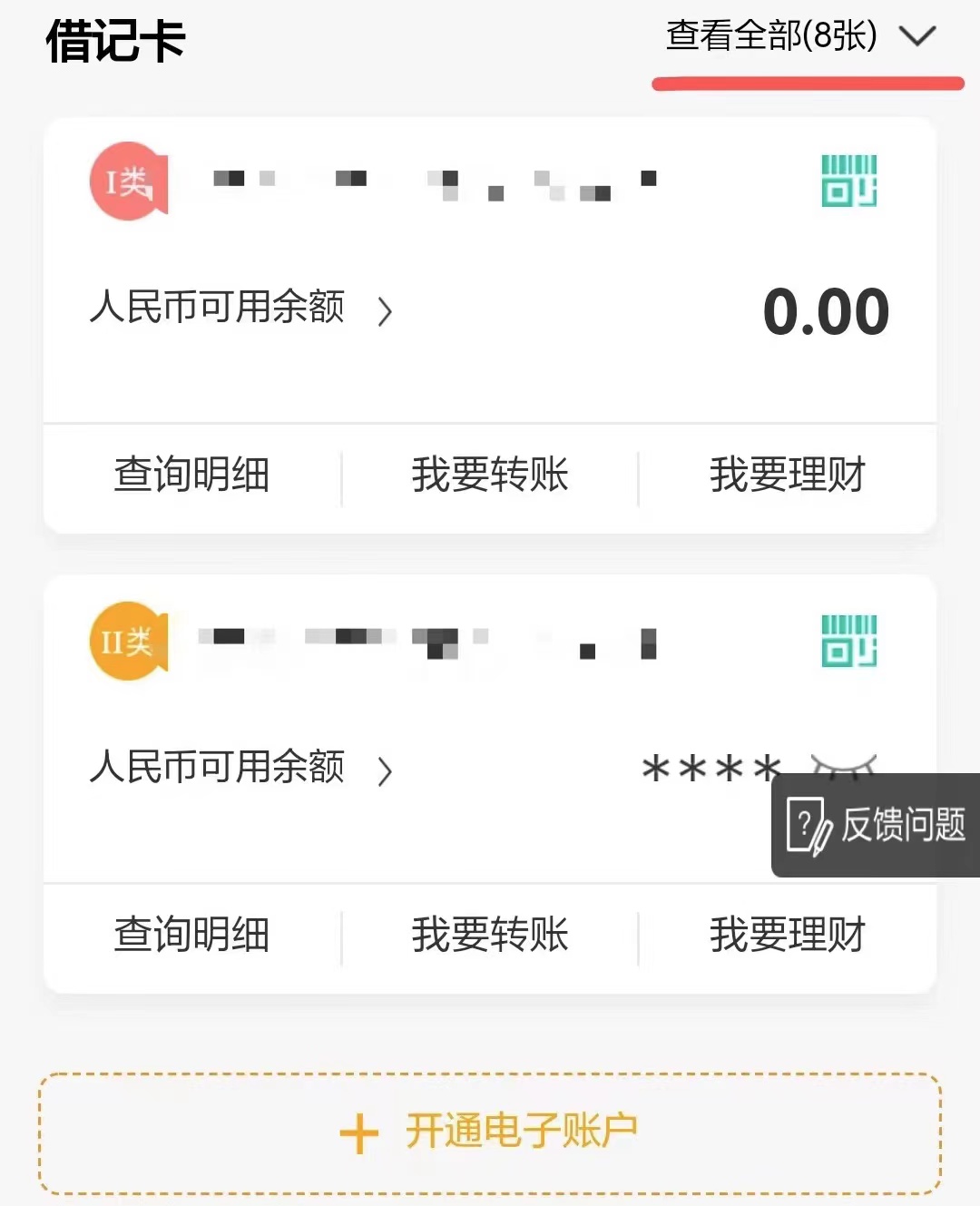Choose 我要理财 on the II类 card
Viewport: 980px width, 1206px height.
pos(787,936)
